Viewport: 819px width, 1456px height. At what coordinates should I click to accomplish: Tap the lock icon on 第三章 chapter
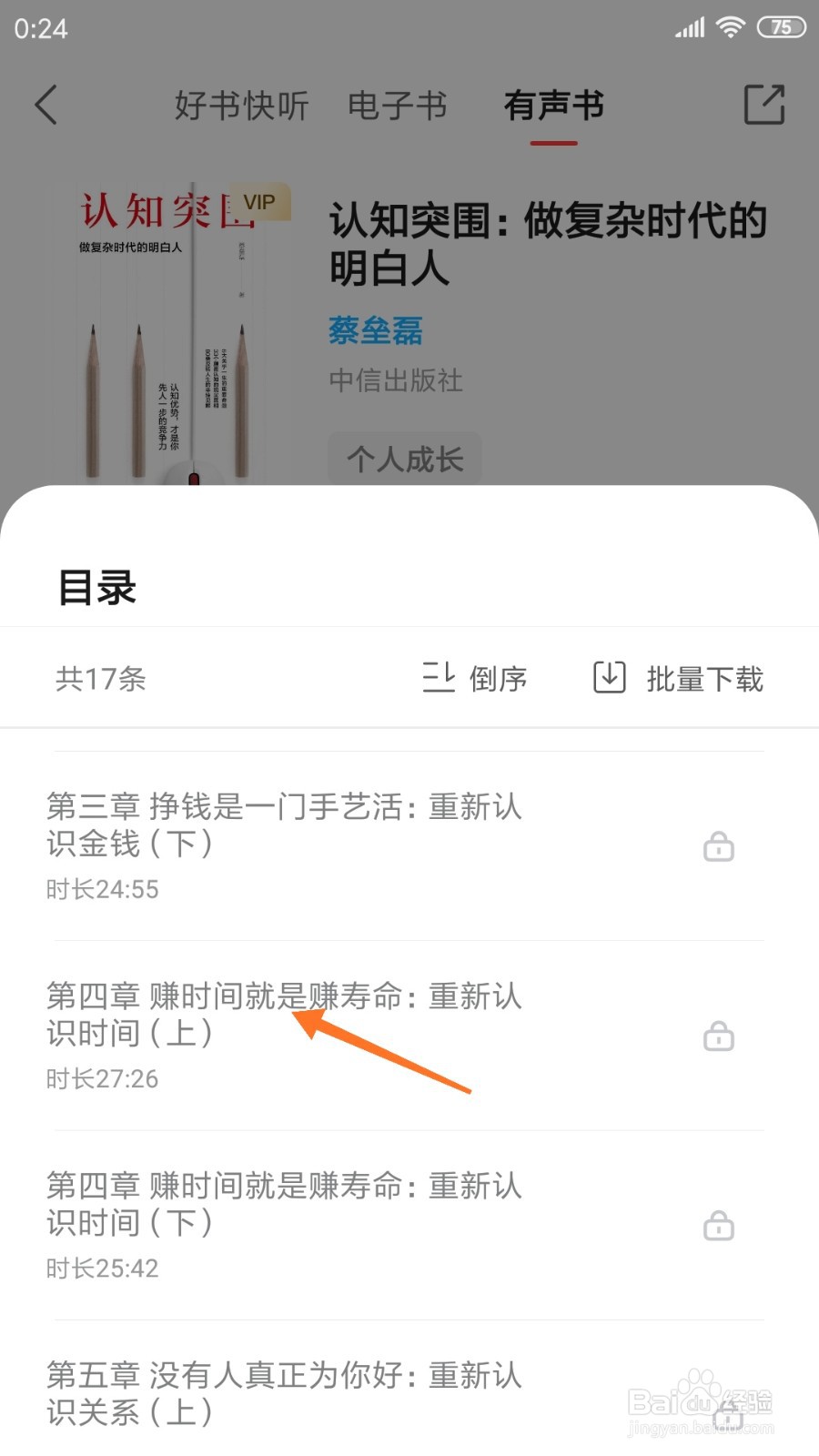click(718, 847)
